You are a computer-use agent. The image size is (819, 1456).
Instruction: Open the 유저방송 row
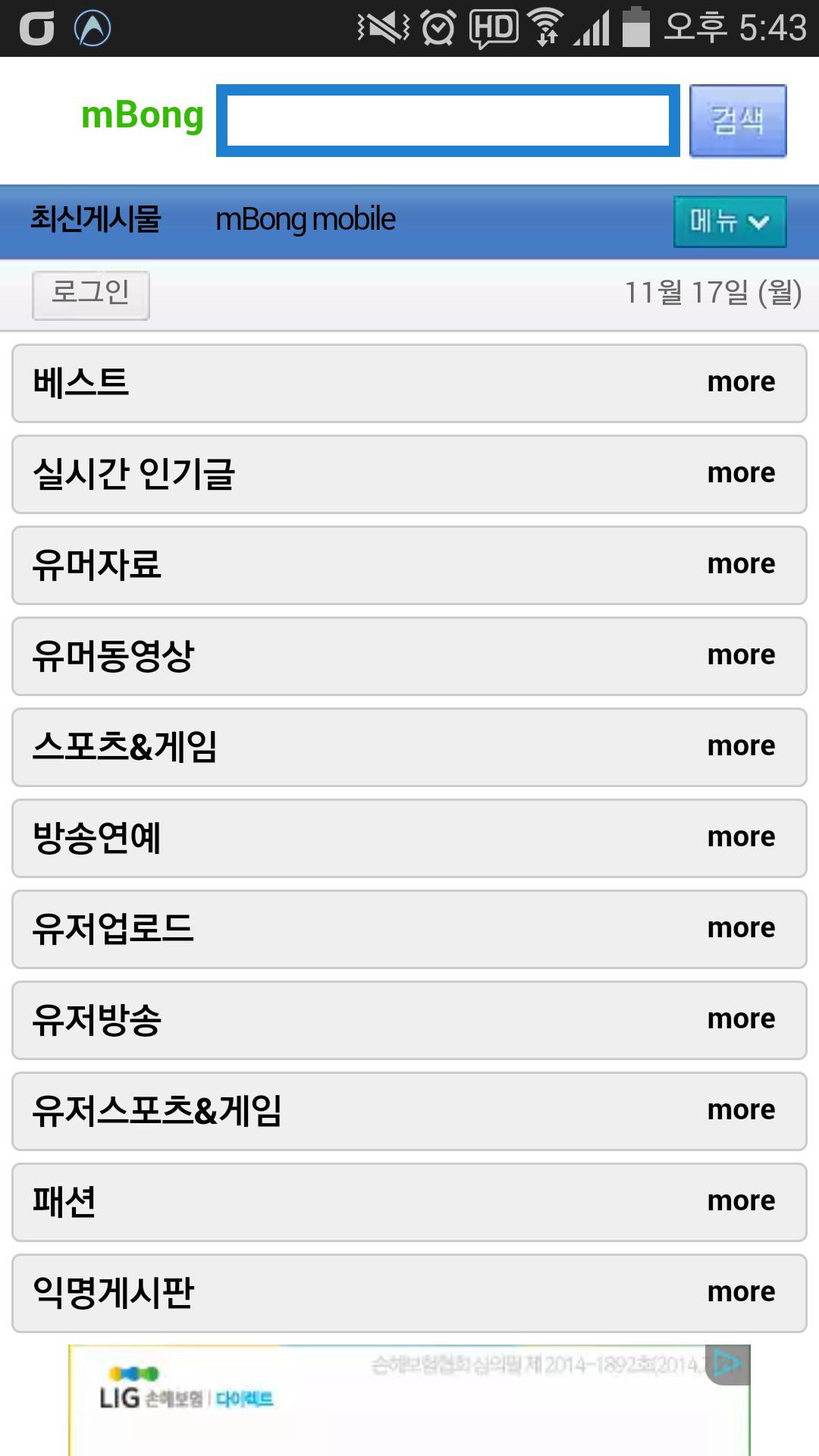click(409, 1020)
